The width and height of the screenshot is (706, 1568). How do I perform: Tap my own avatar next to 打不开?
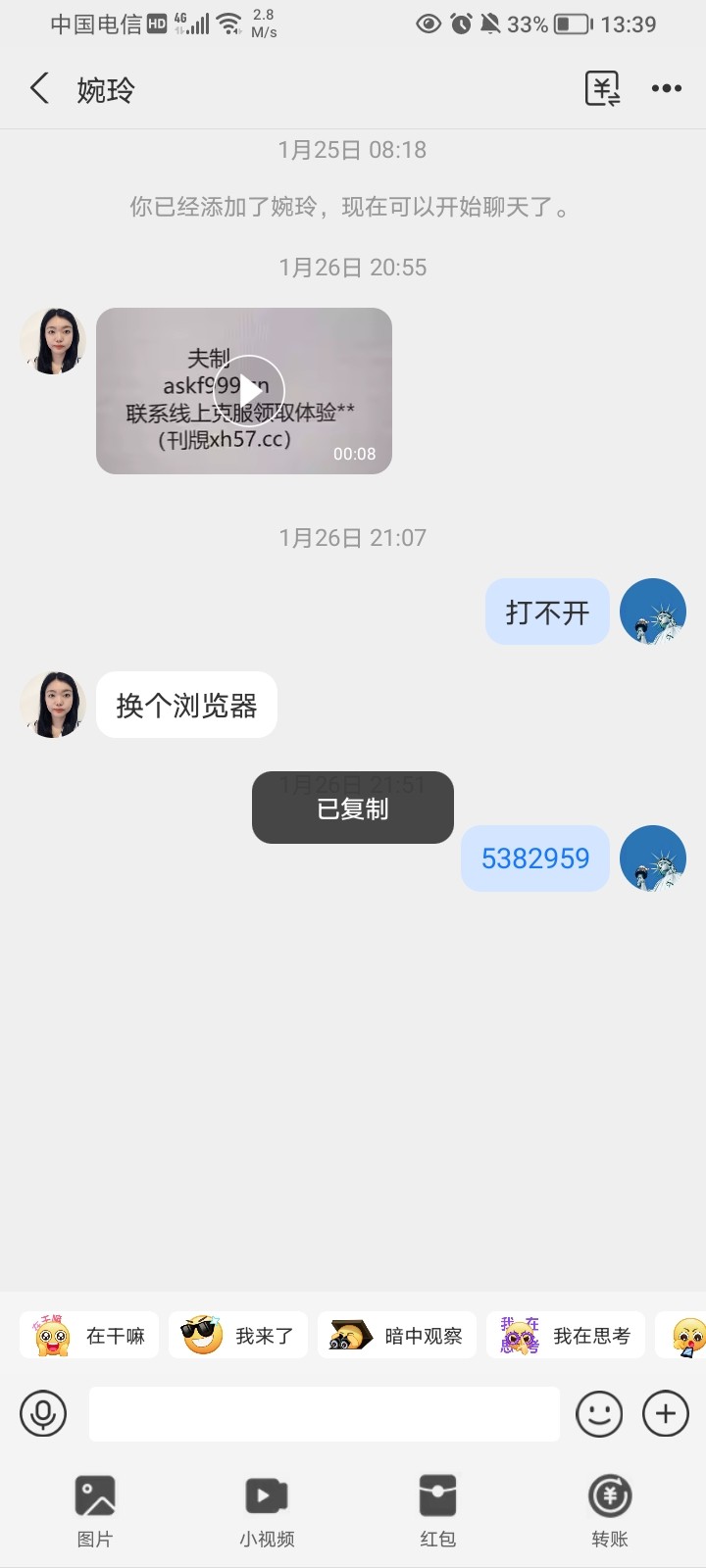[x=653, y=612]
